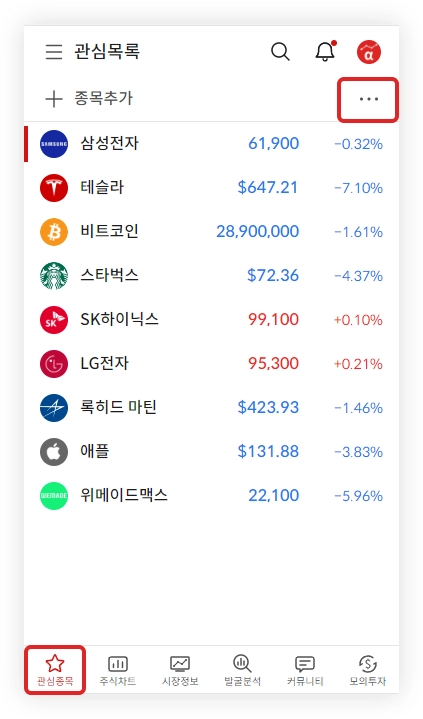Select the 비트코인 row

[212, 232]
